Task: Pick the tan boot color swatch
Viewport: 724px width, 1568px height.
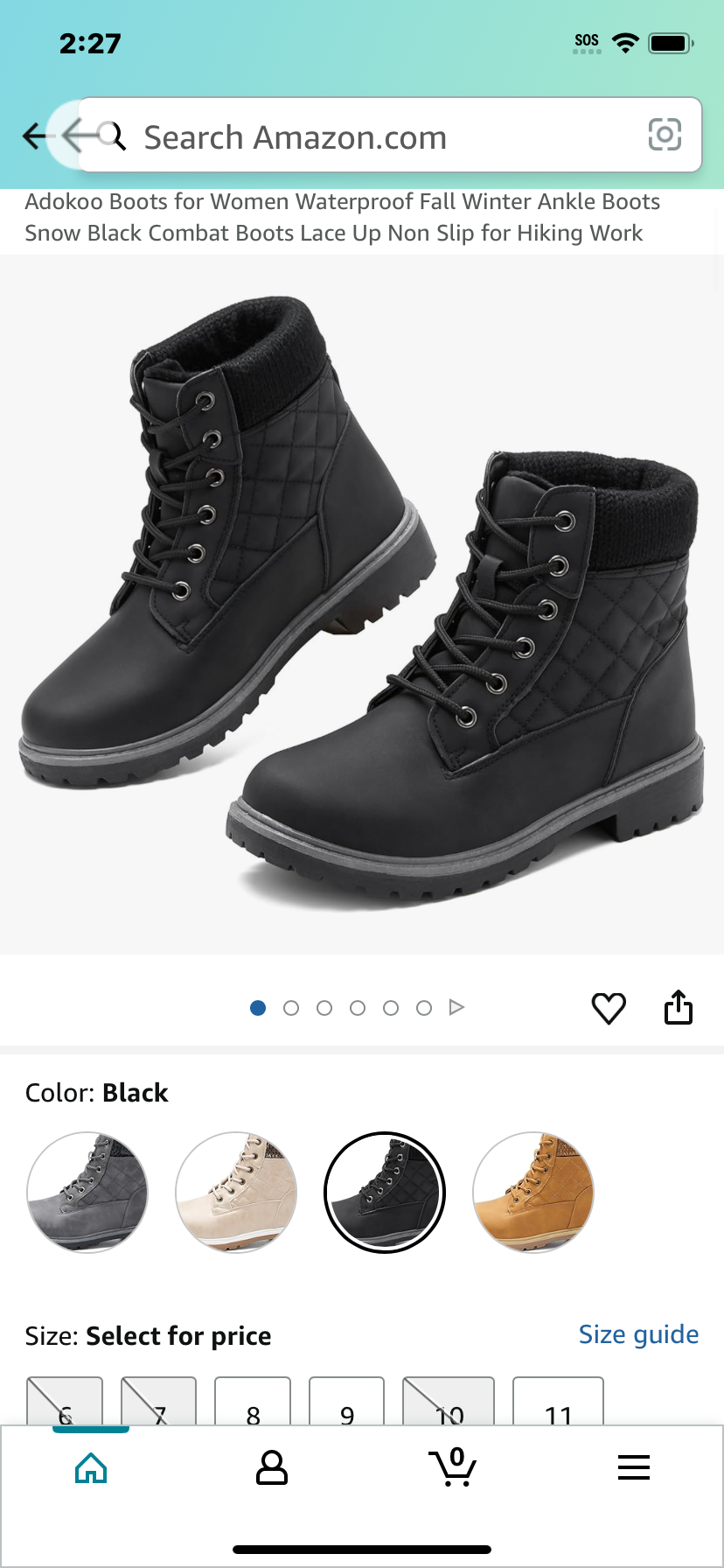Action: pyautogui.click(x=533, y=1193)
